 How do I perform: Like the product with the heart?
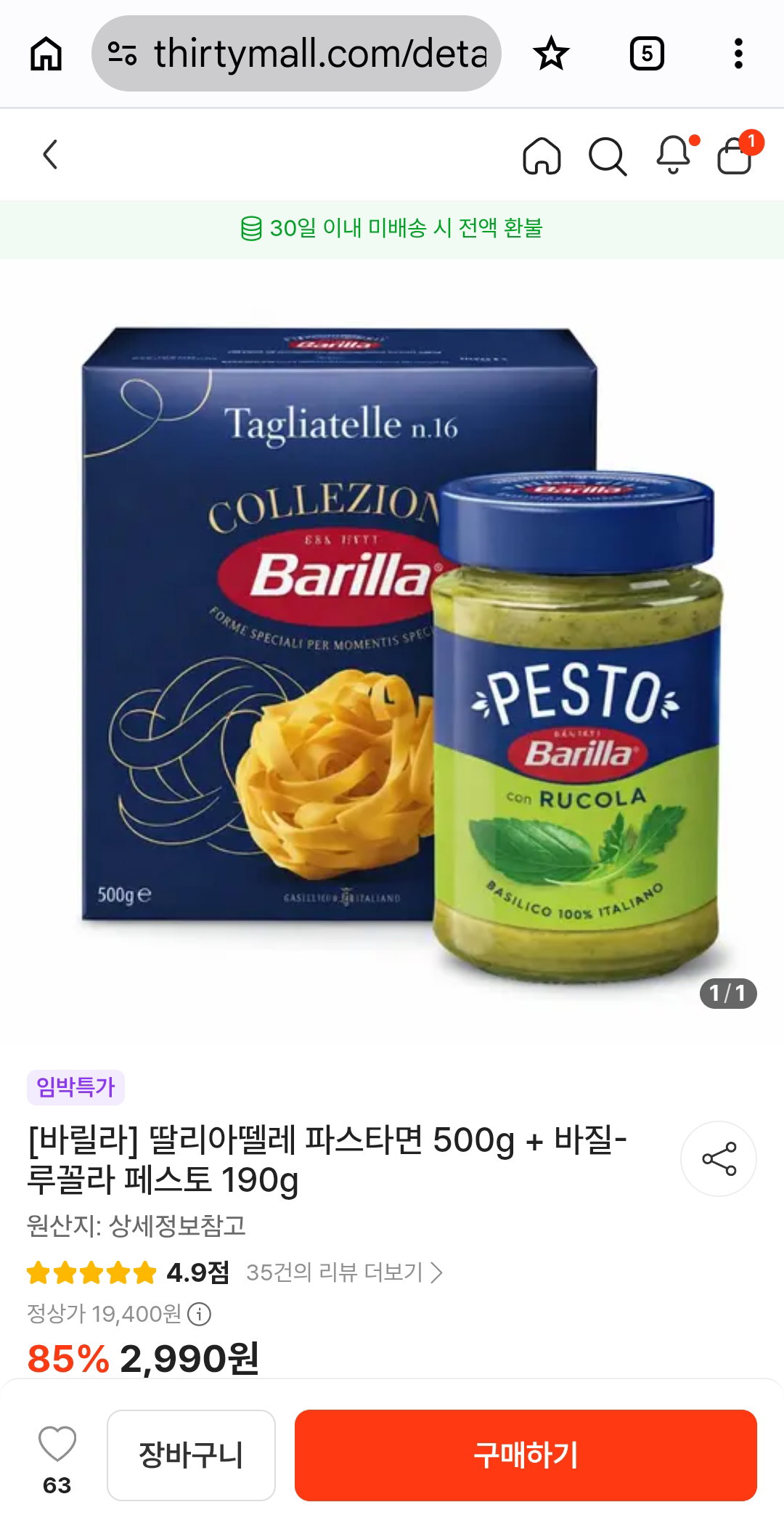coord(57,1443)
